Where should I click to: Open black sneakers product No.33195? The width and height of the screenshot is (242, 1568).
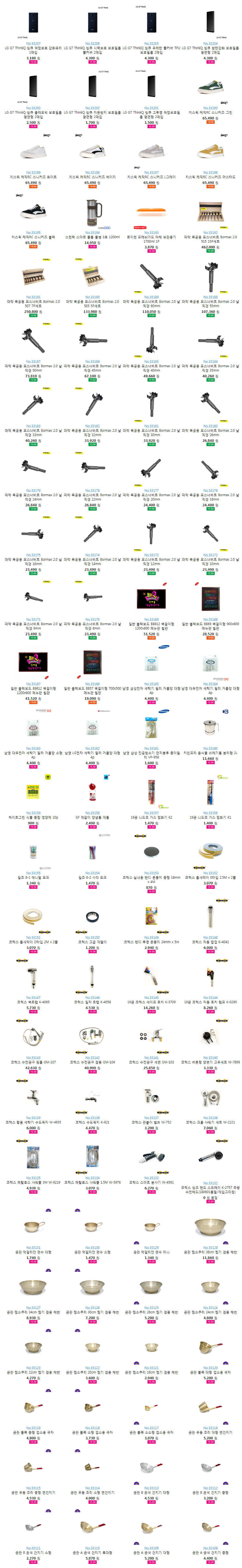(x=33, y=212)
